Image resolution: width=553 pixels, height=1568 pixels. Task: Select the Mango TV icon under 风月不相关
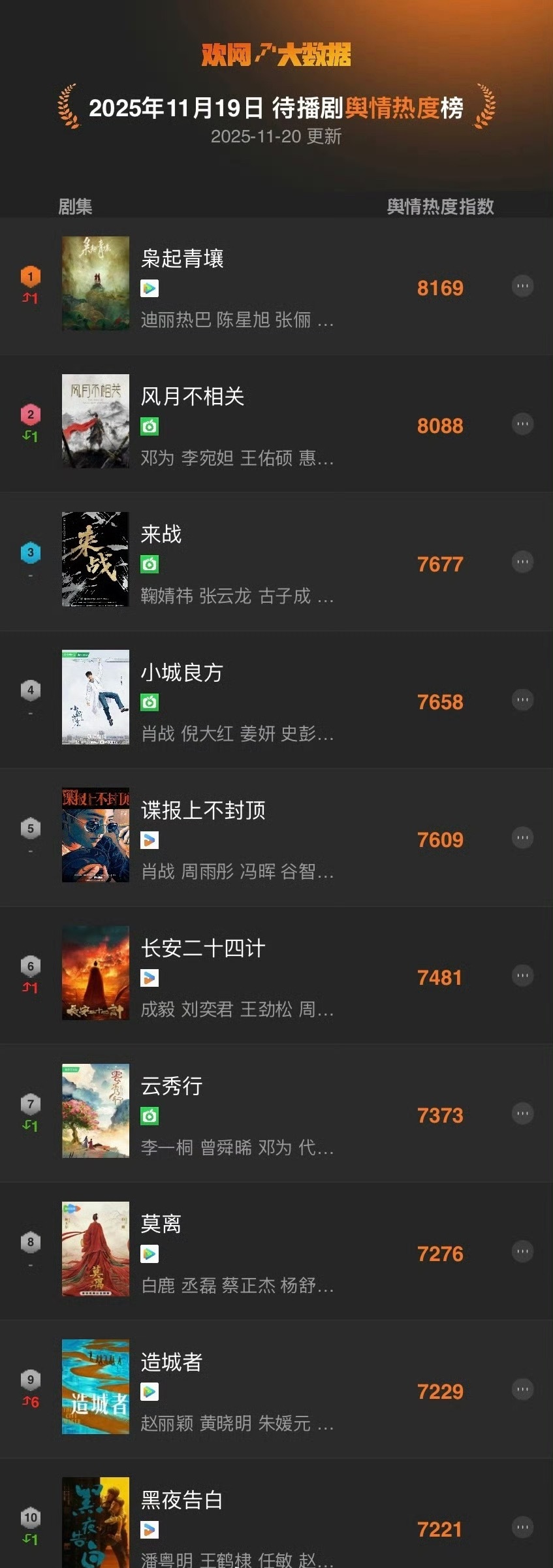click(x=148, y=426)
